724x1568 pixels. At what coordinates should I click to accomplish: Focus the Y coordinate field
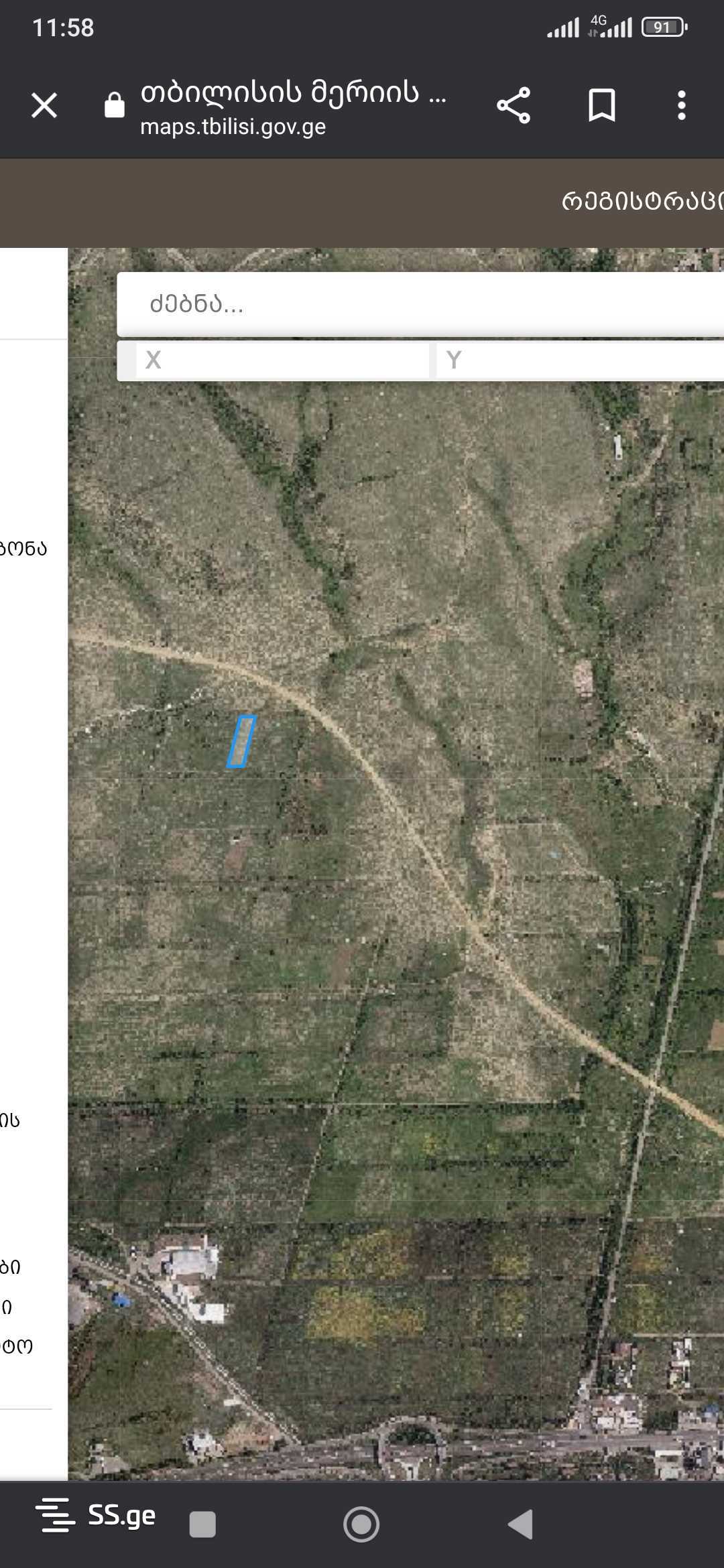(x=577, y=361)
